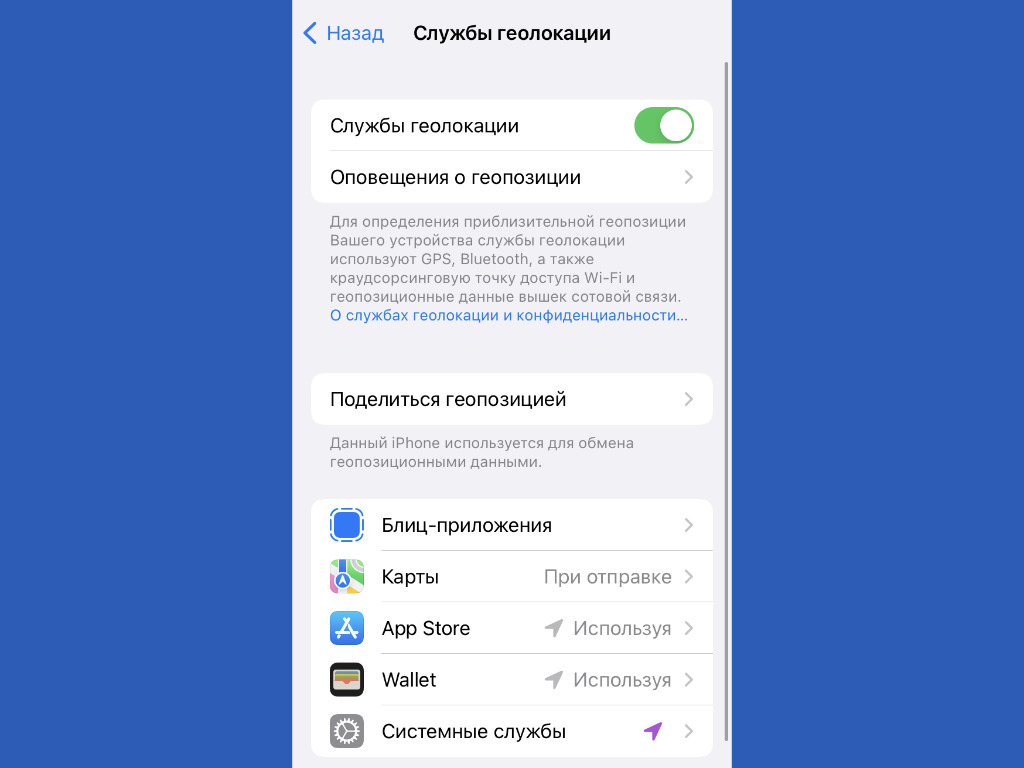Open Карты location permission
The image size is (1024, 768).
[511, 577]
